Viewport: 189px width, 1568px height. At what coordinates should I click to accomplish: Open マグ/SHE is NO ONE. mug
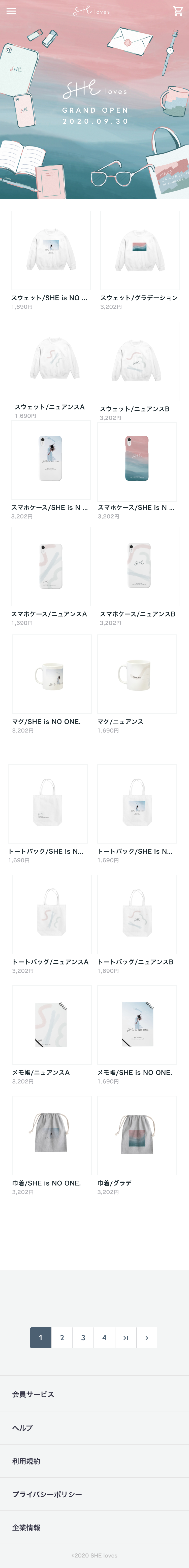click(52, 674)
